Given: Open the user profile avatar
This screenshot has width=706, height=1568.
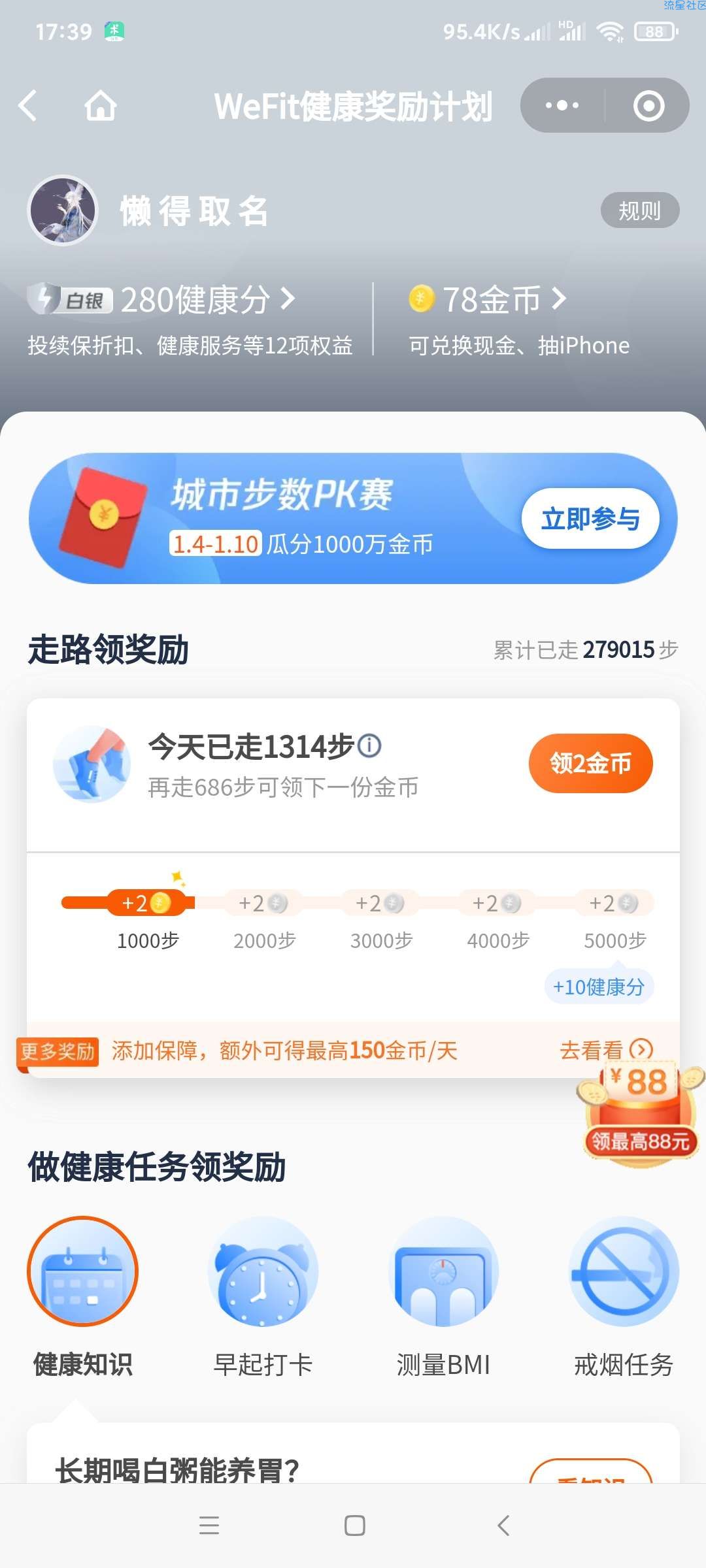Looking at the screenshot, I should [63, 210].
